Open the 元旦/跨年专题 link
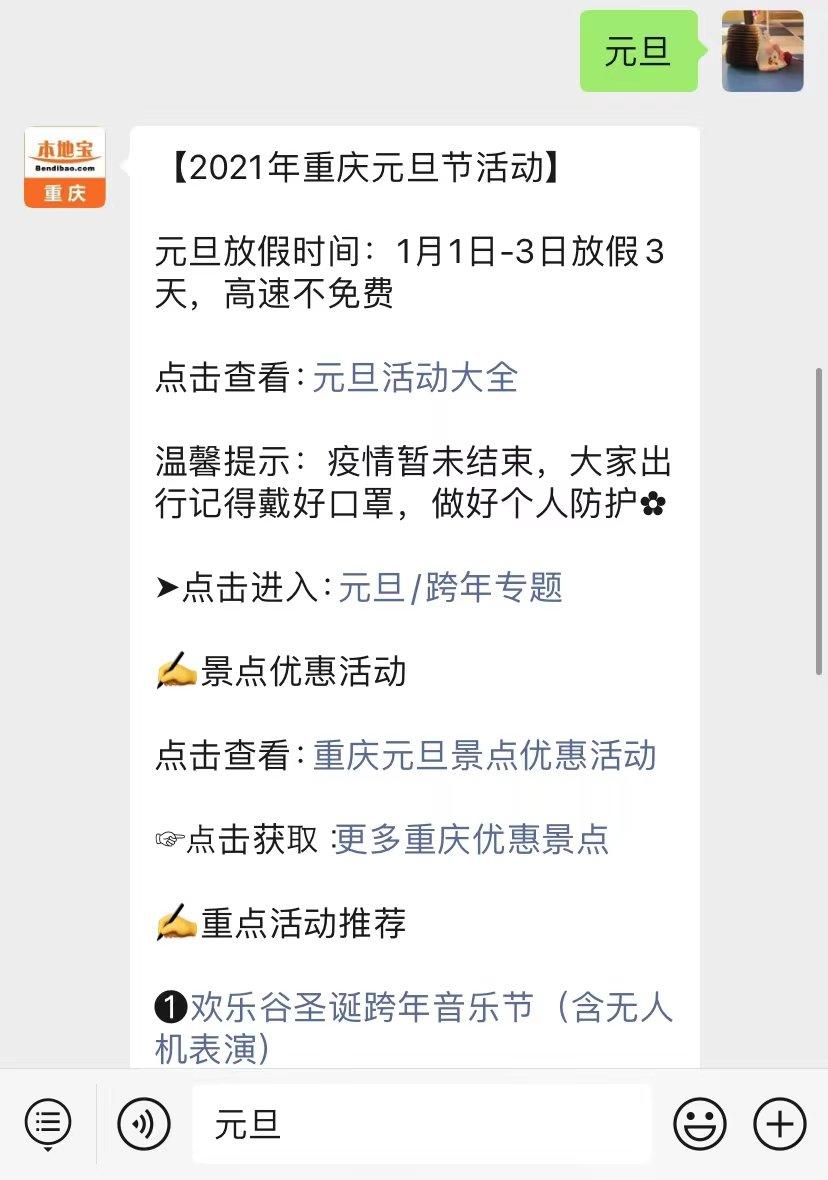Screen dimensions: 828x1180 (450, 588)
